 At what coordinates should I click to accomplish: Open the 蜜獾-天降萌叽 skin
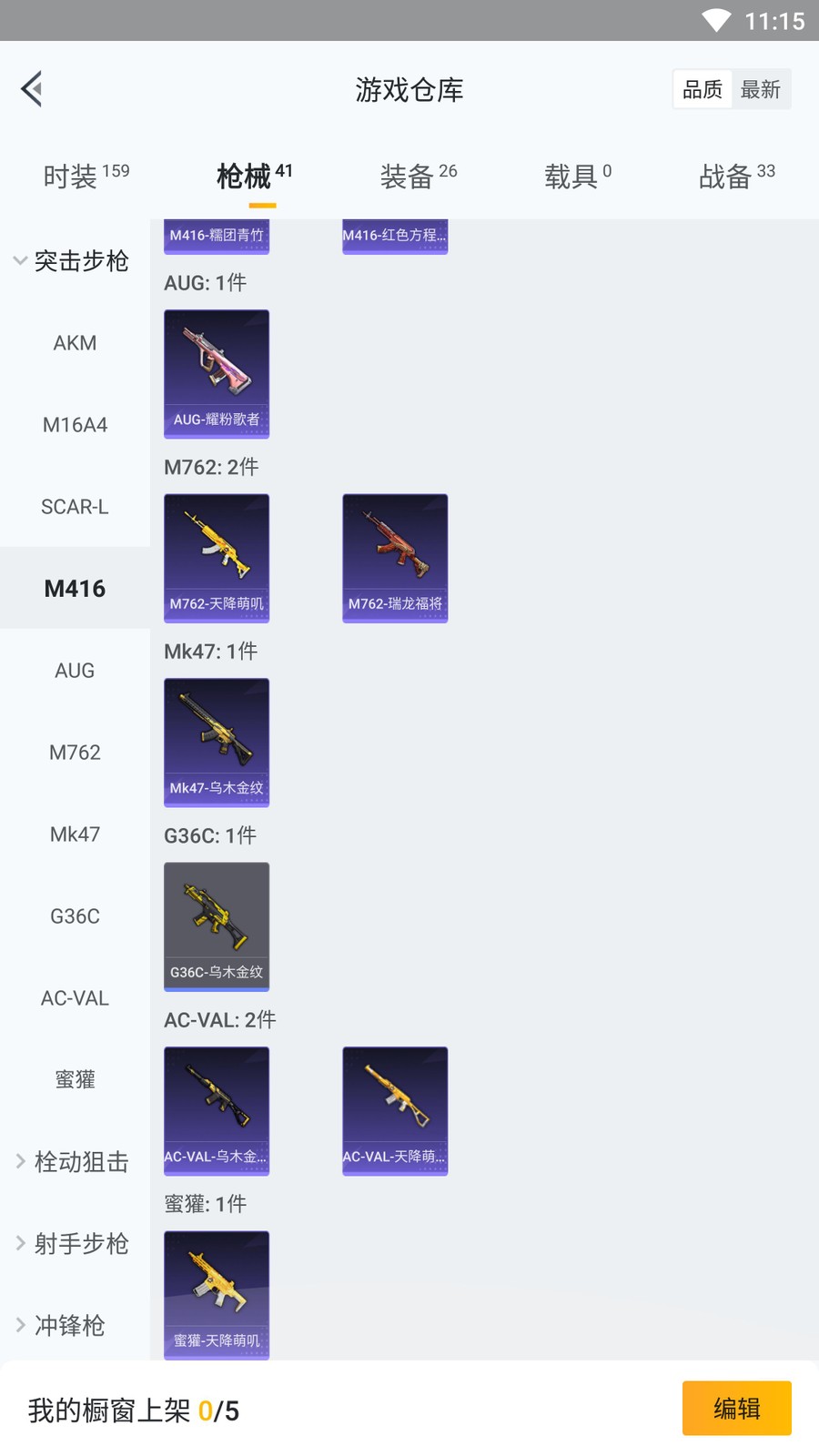coord(217,1294)
